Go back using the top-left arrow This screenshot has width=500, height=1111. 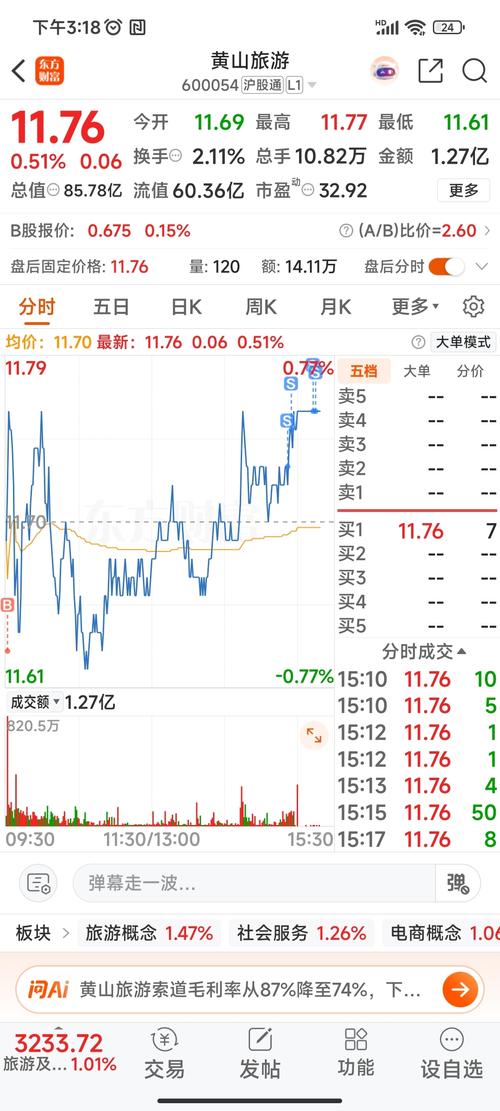[19, 71]
